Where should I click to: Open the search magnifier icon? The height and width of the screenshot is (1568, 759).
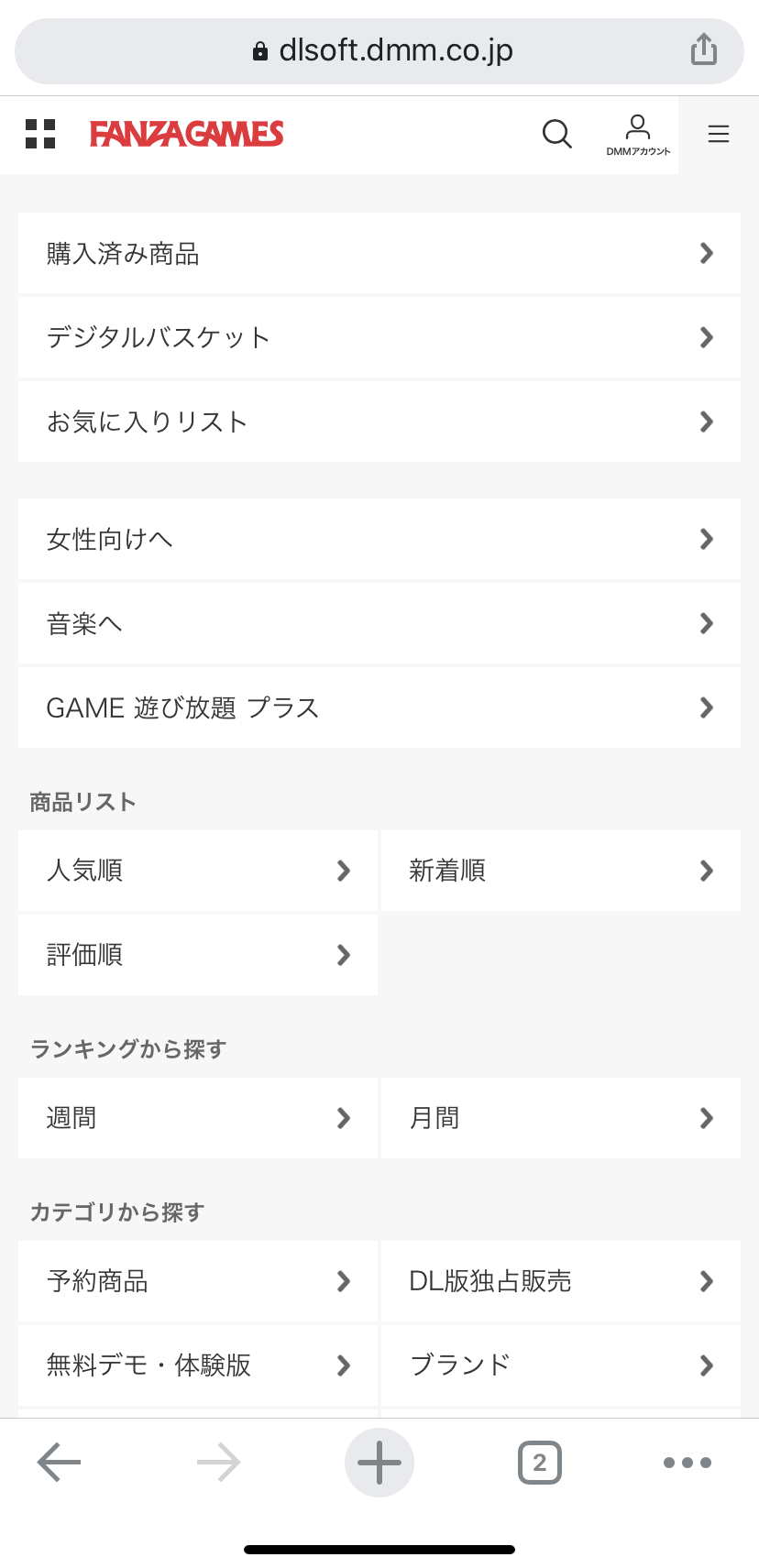click(556, 134)
